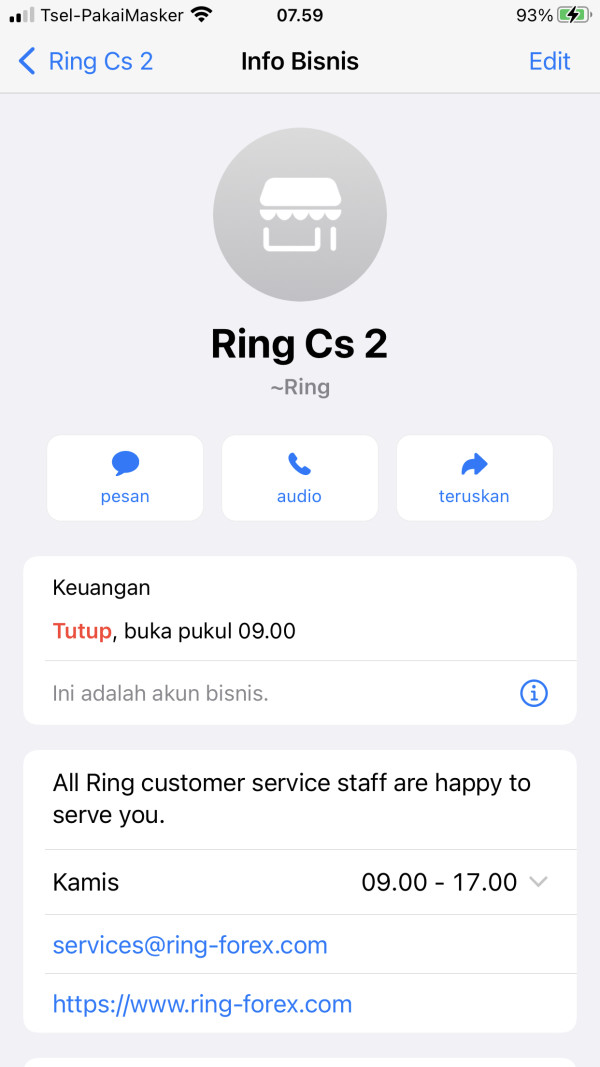The height and width of the screenshot is (1067, 600).
Task: Open business account info icon
Action: [534, 693]
